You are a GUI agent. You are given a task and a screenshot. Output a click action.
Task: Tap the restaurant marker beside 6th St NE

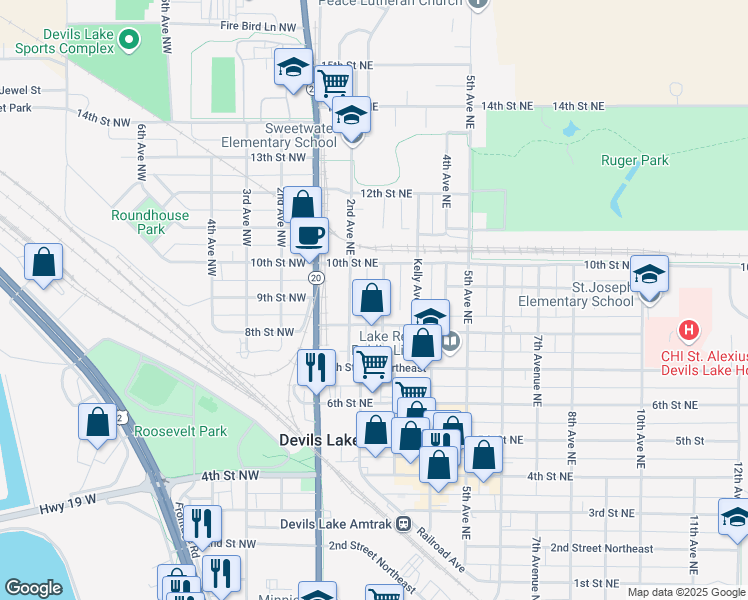tap(316, 368)
